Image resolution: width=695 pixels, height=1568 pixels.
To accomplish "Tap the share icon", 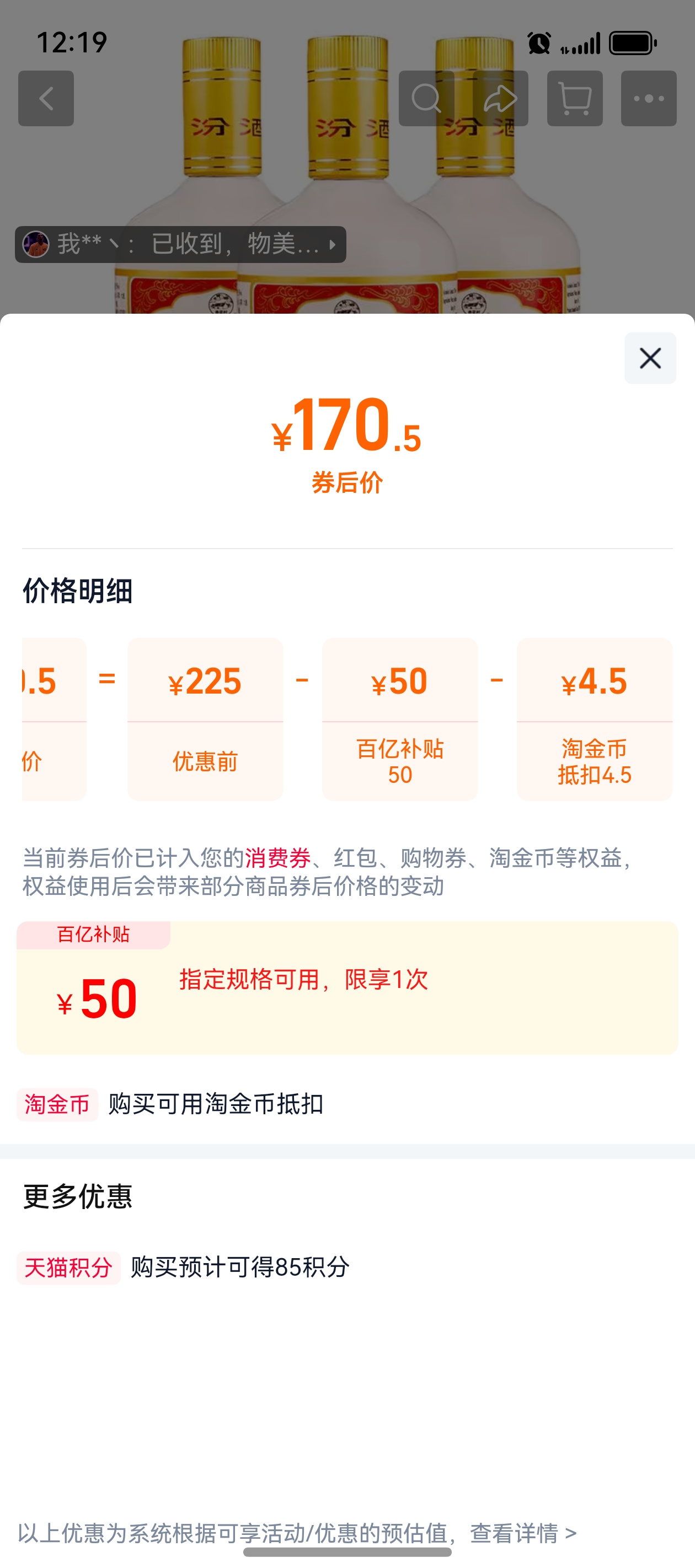I will tap(501, 99).
